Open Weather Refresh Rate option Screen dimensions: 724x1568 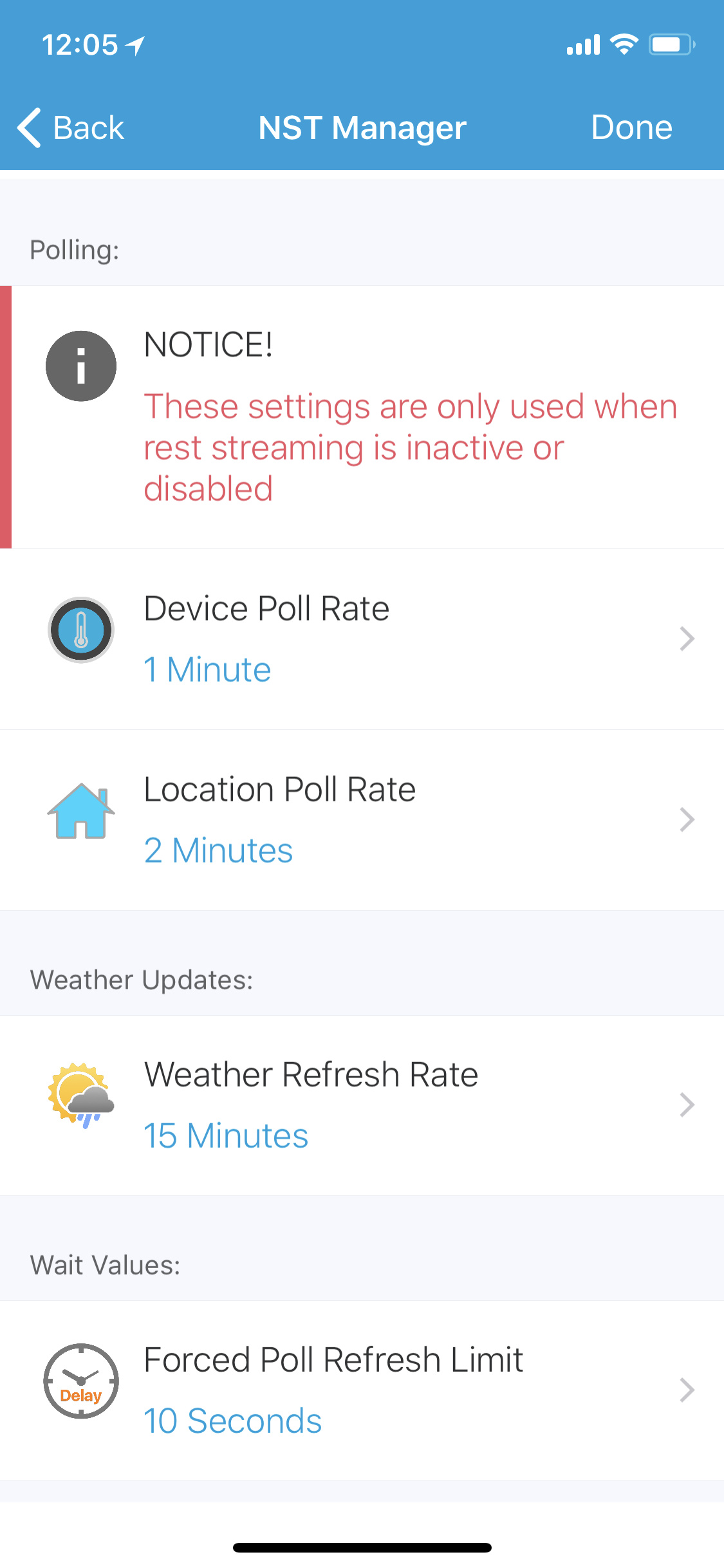coord(362,1105)
